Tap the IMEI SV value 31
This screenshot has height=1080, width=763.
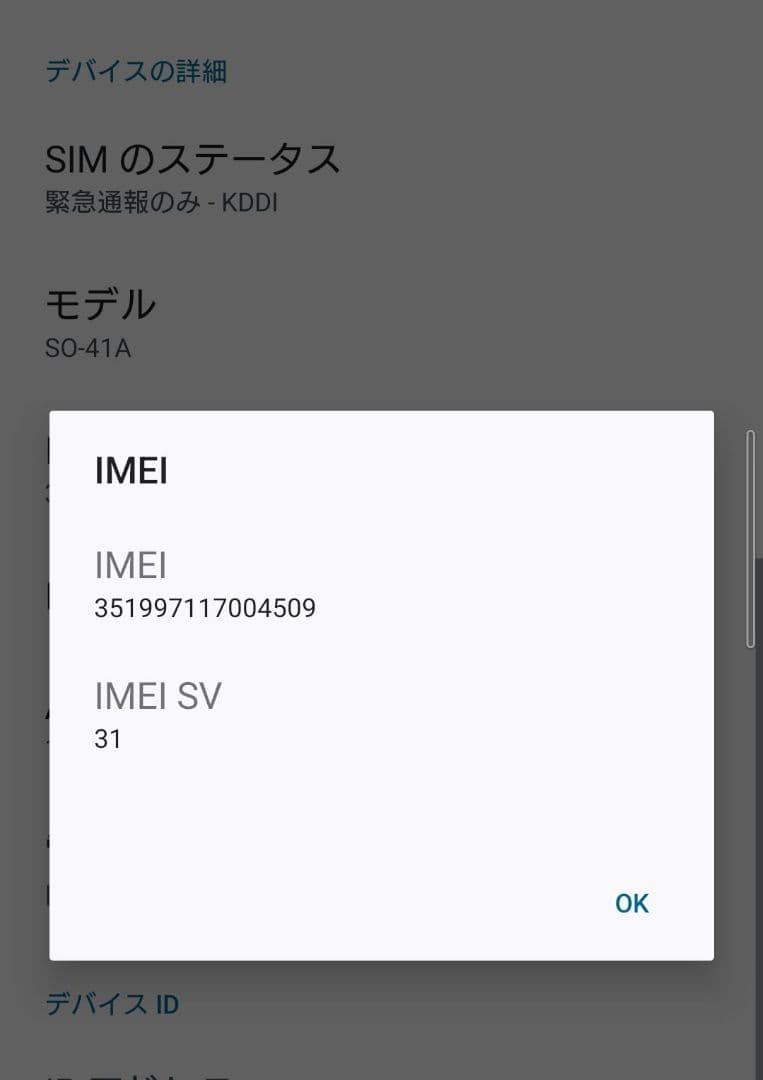click(107, 739)
